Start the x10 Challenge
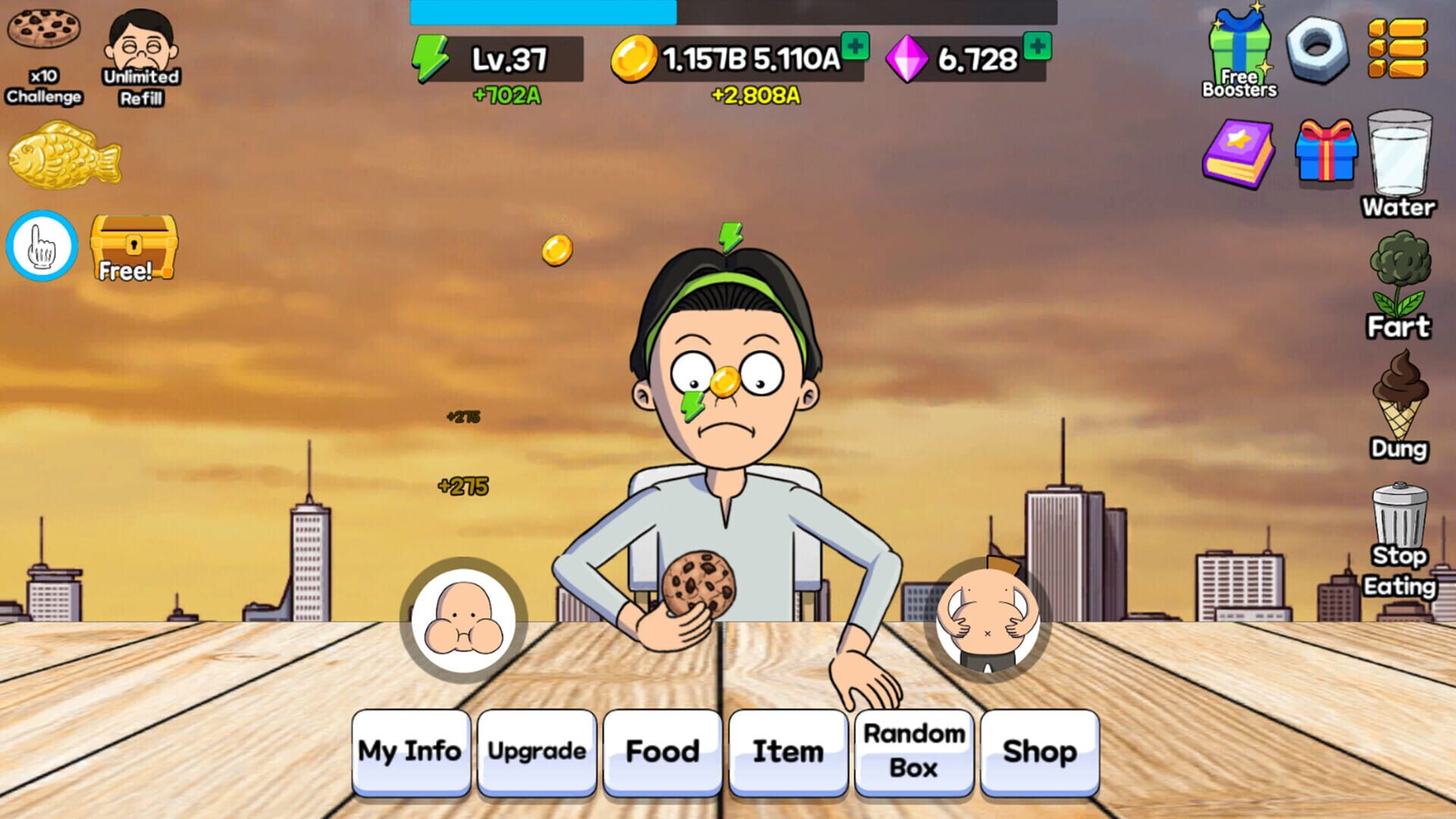The image size is (1456, 819). point(43,55)
